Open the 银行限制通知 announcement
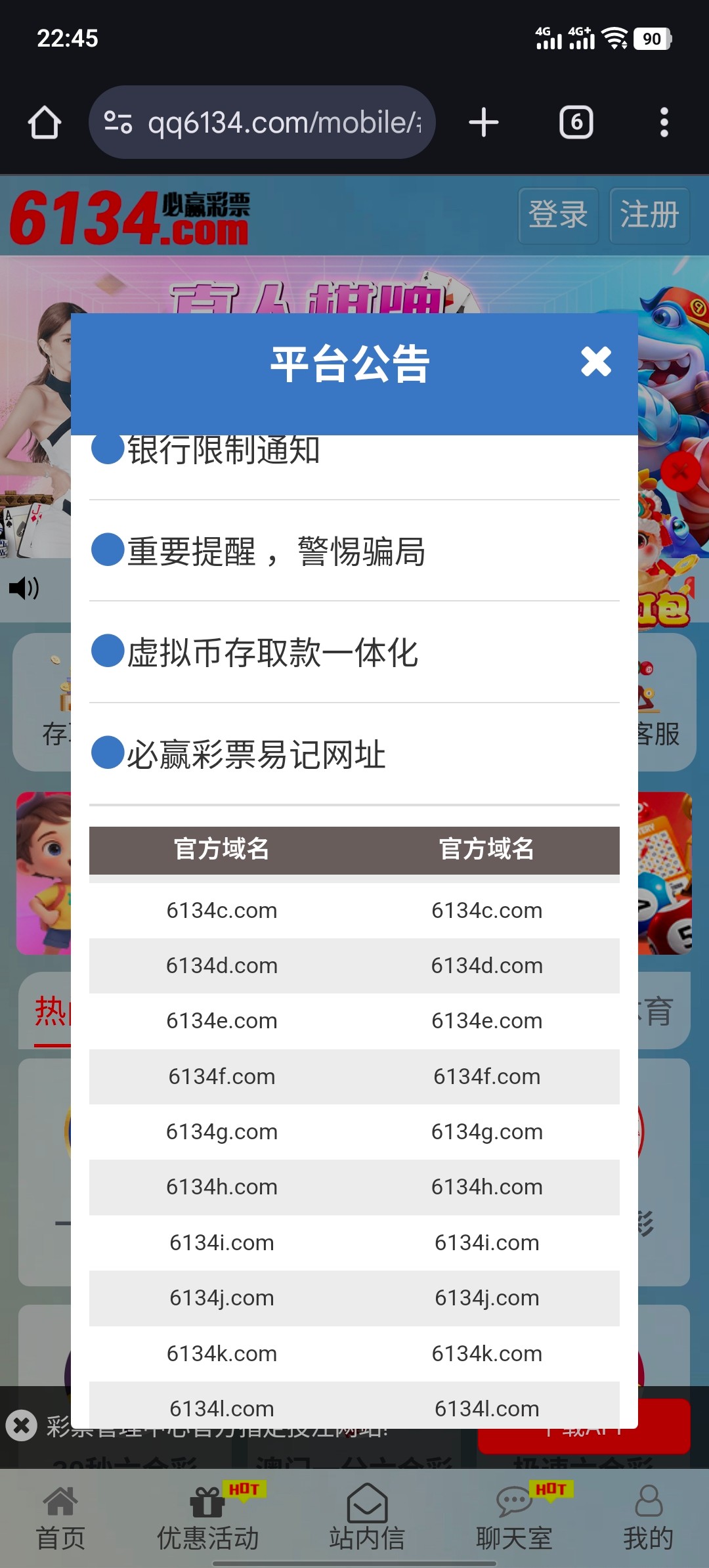This screenshot has height=1568, width=709. 223,450
